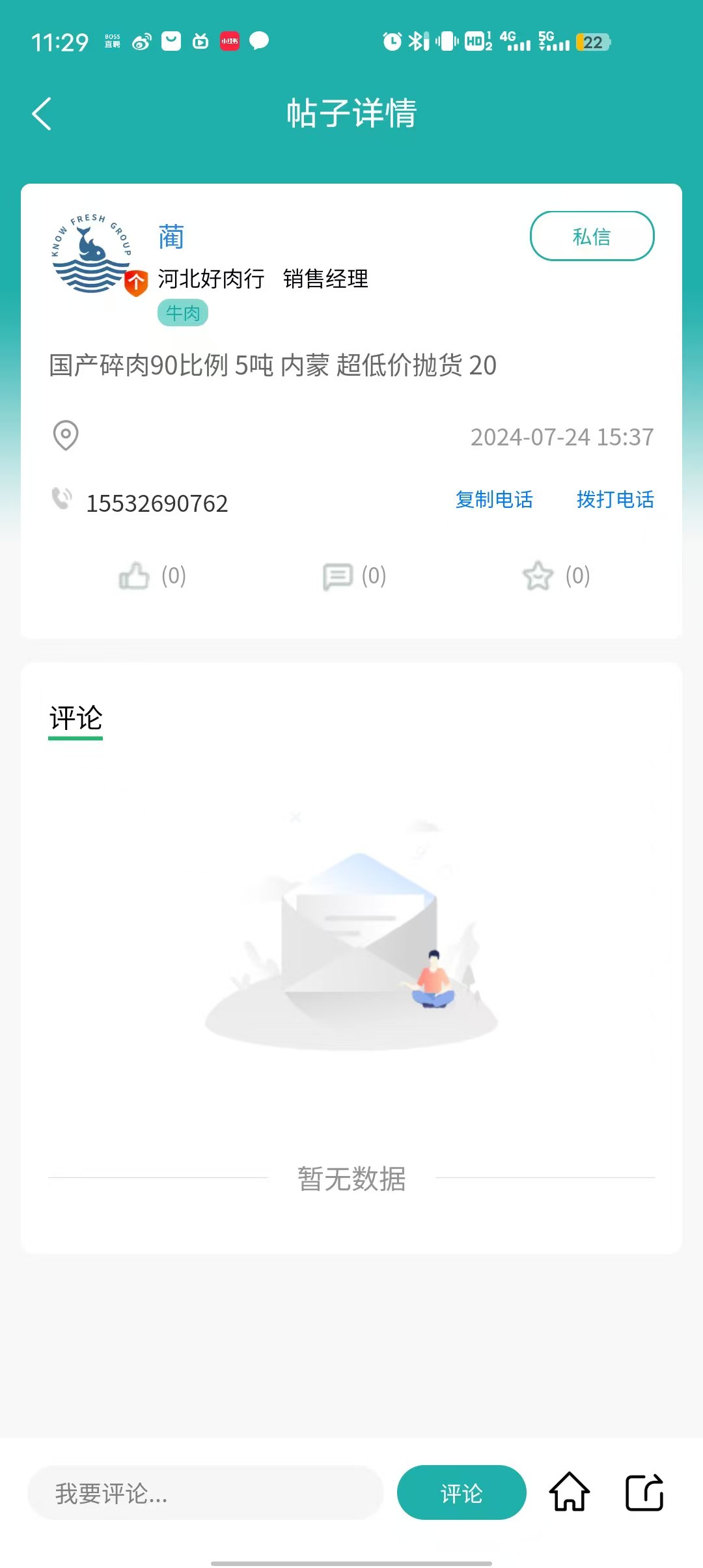Copy the phone number with 复制电话
This screenshot has width=703, height=1568.
pos(494,499)
